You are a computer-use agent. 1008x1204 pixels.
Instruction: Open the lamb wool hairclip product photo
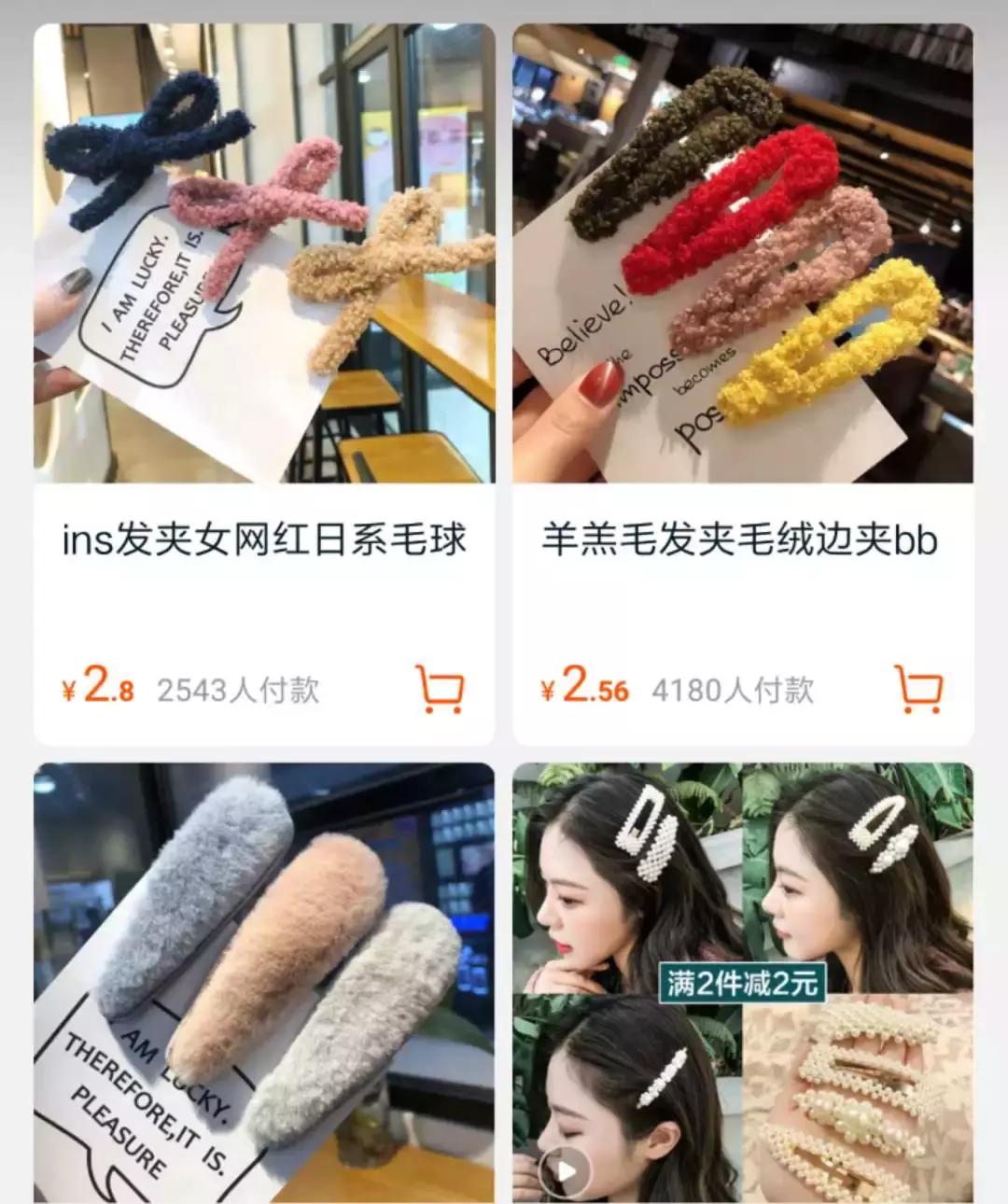(737, 252)
